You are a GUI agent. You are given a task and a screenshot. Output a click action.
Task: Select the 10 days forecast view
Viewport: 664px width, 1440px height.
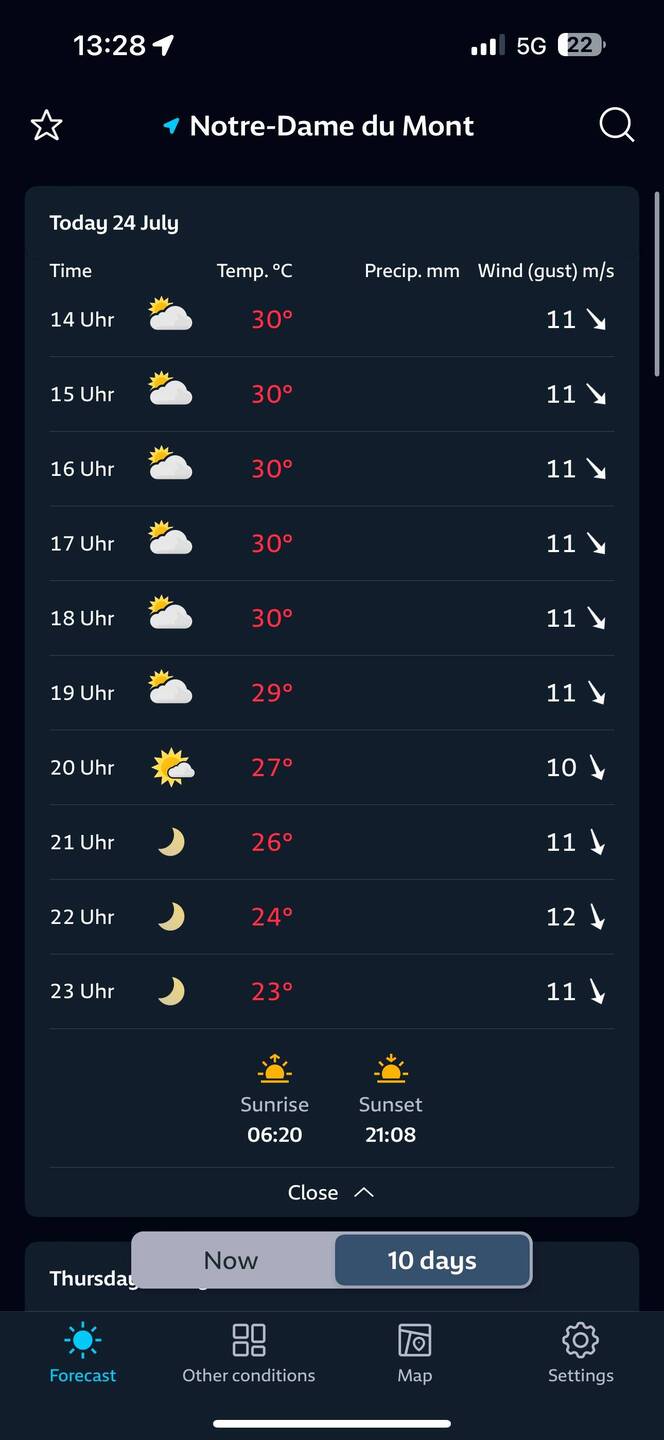pos(431,1260)
